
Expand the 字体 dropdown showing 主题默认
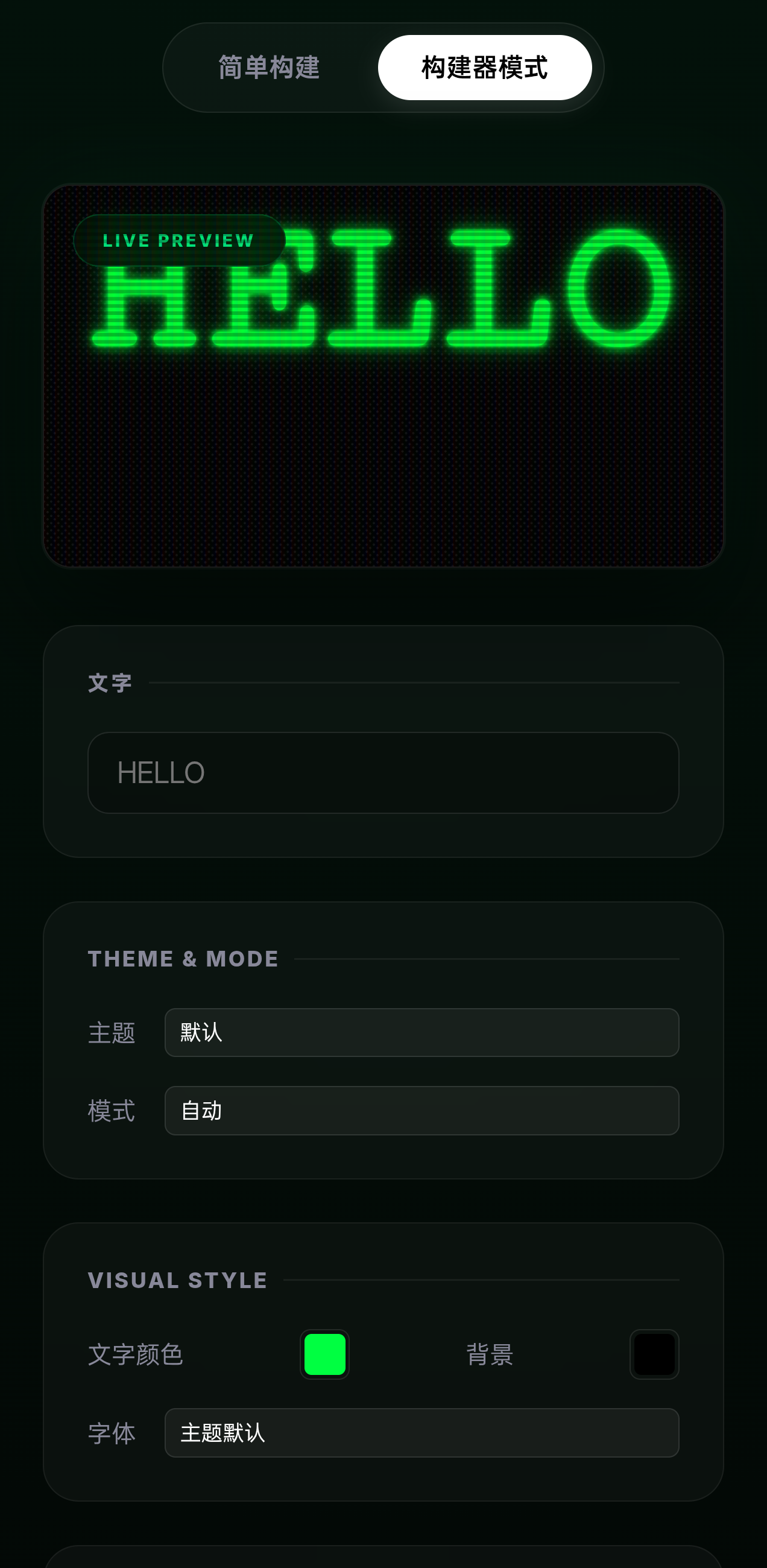coord(421,1432)
